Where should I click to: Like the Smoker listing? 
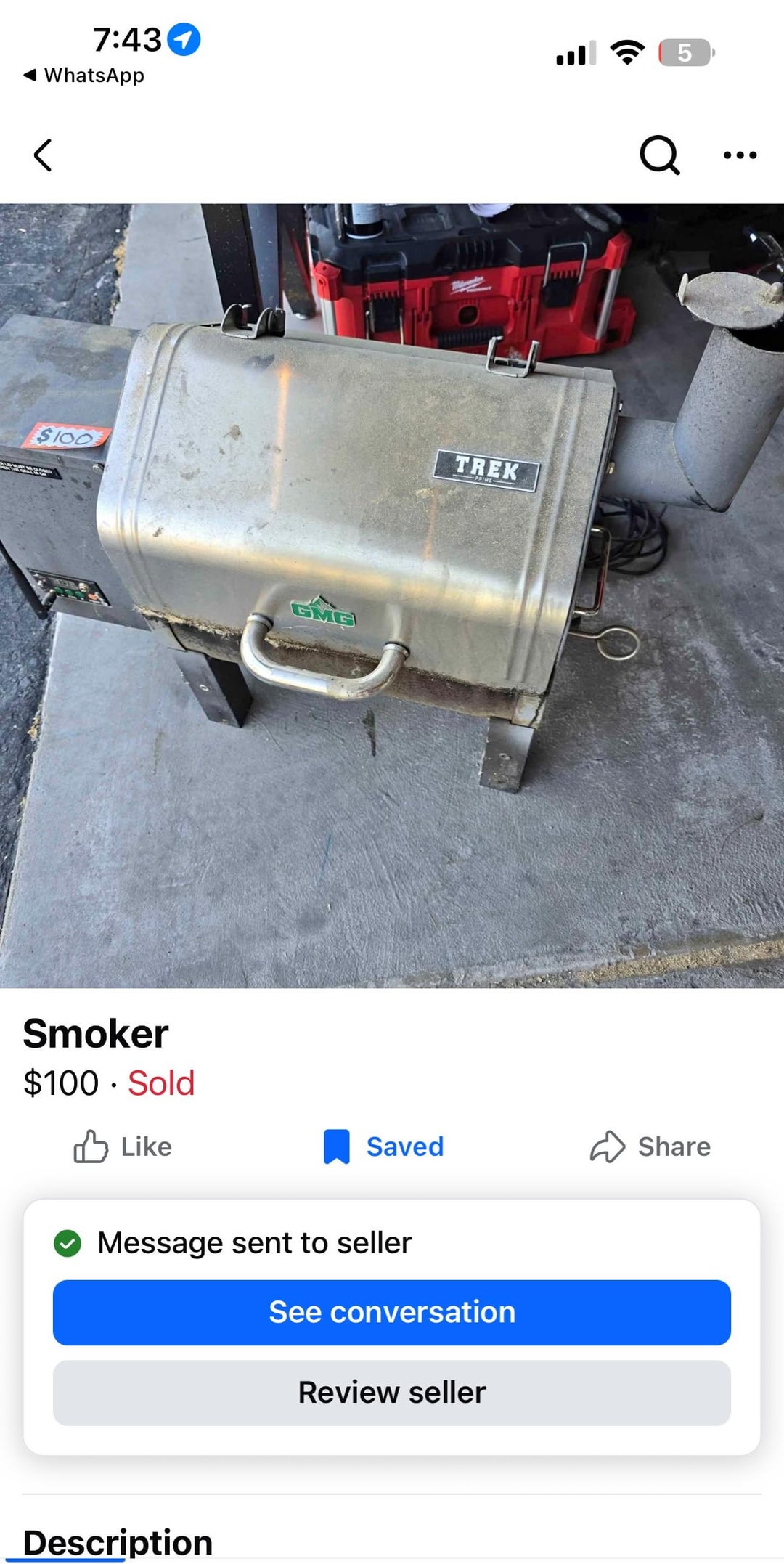[123, 1147]
